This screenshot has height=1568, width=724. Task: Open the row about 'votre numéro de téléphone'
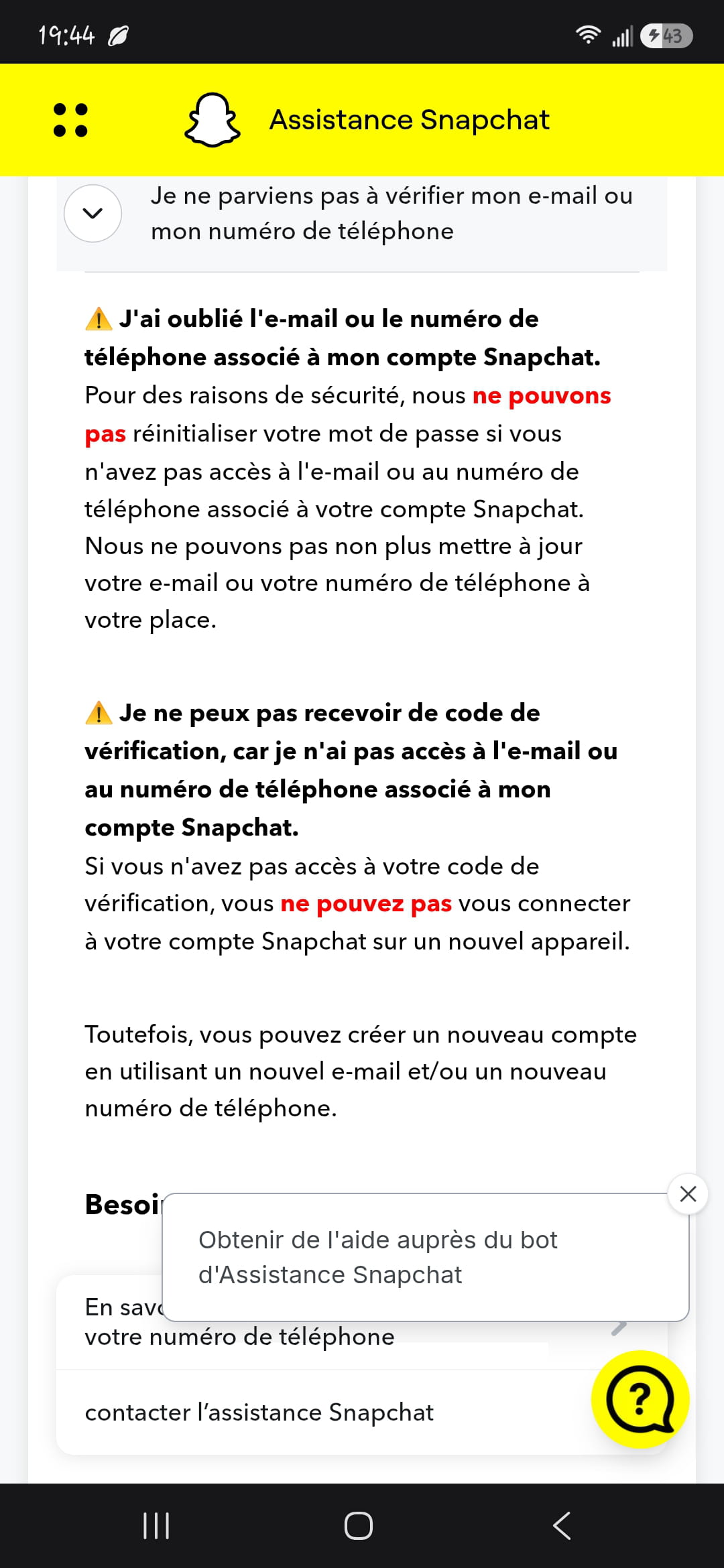362,1322
